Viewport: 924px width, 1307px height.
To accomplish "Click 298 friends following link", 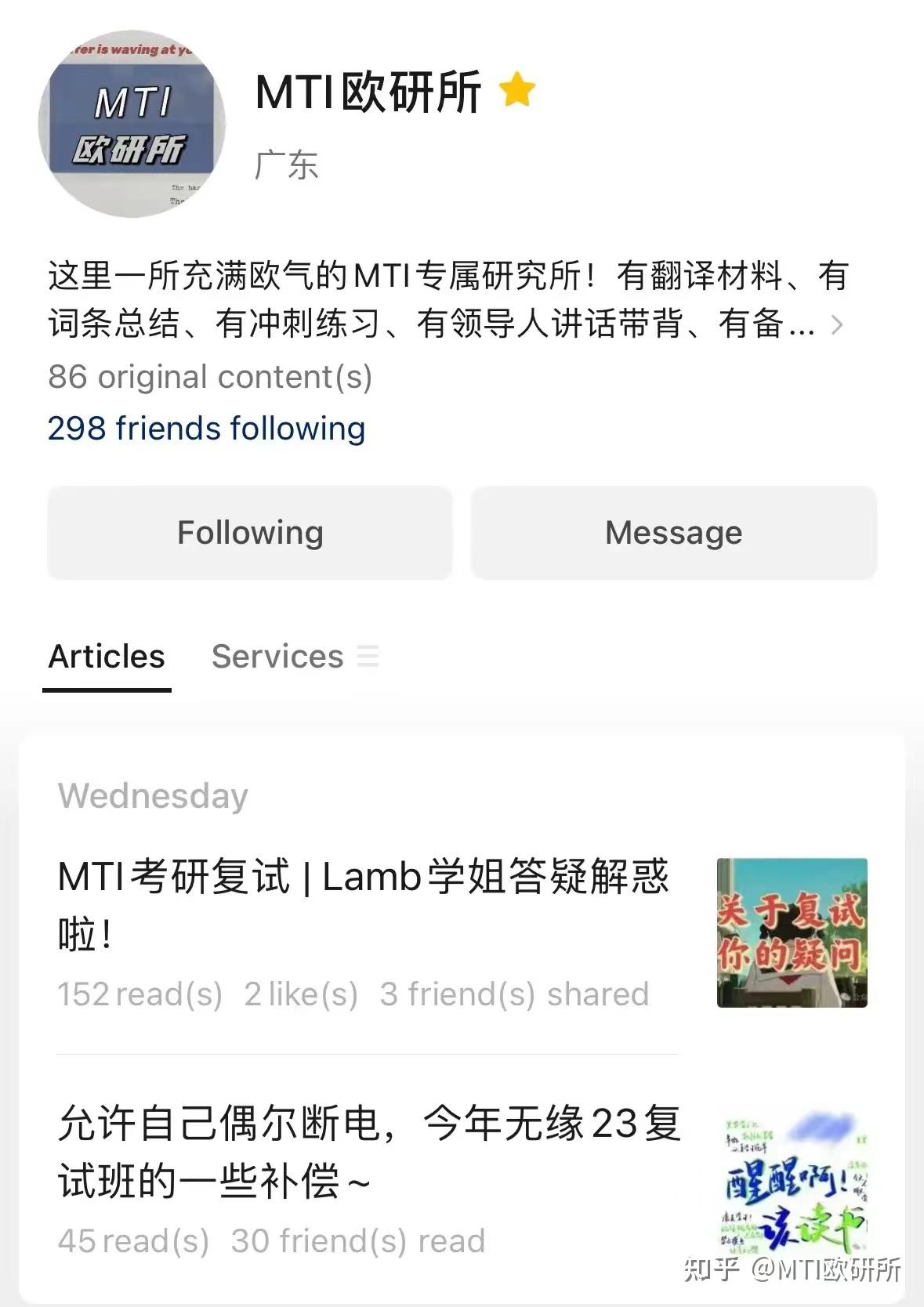I will 206,428.
